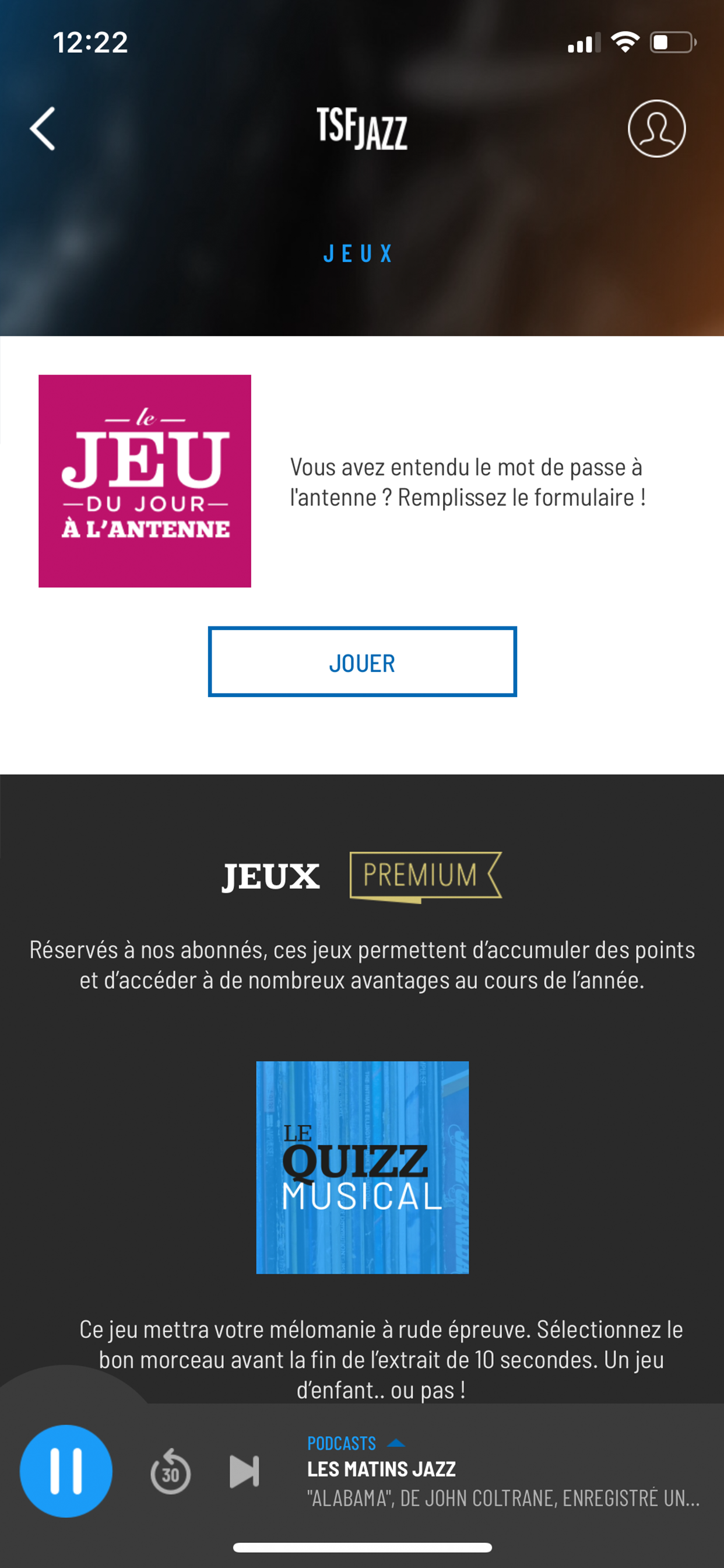Open Le Quizz Musical game
This screenshot has height=1568, width=724.
[362, 1167]
